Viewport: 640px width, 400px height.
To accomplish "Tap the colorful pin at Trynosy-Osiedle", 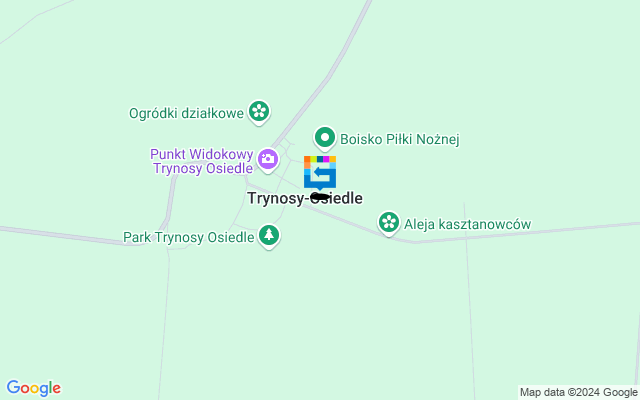I will (x=320, y=172).
